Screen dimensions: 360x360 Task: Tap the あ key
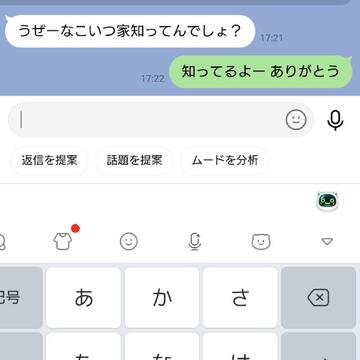coord(84,297)
